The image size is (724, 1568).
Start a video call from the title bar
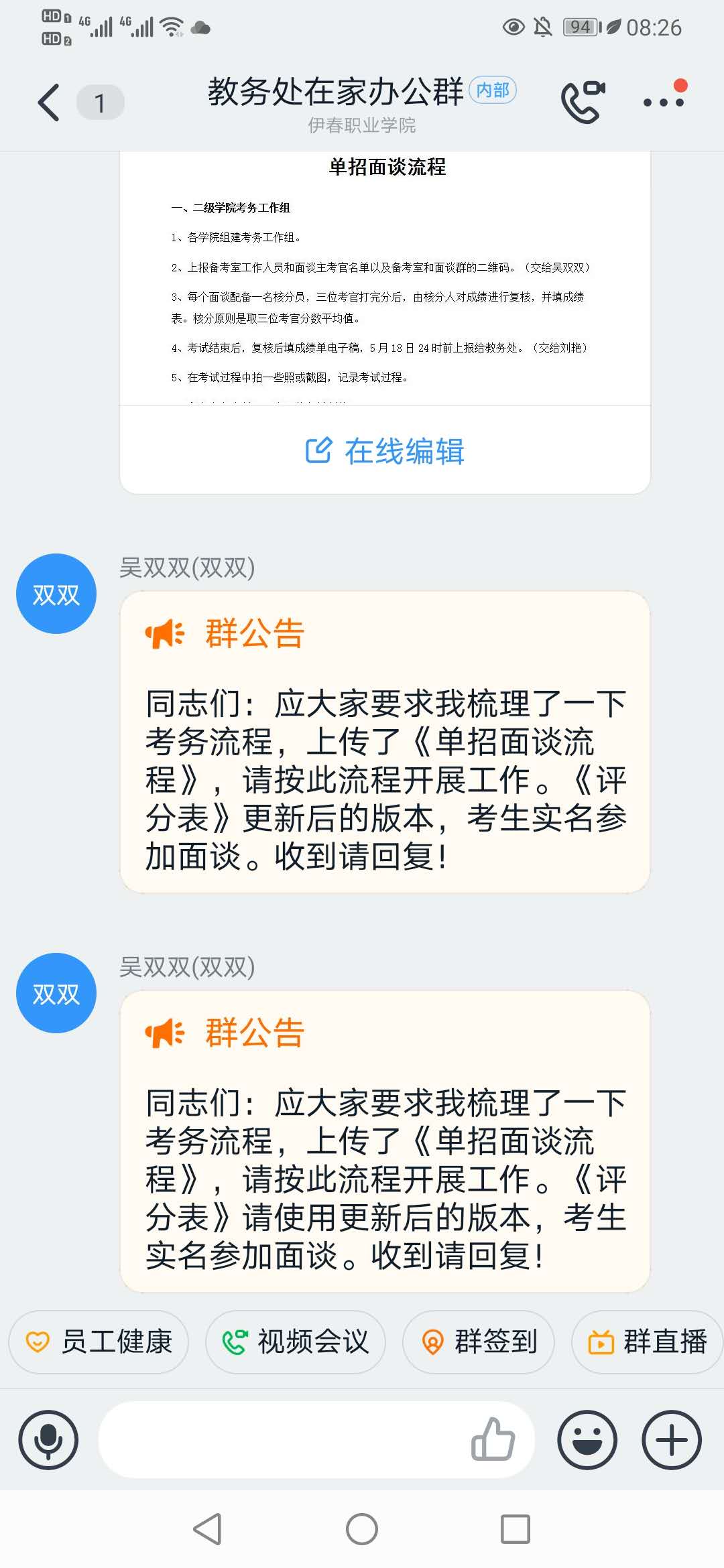[x=583, y=101]
